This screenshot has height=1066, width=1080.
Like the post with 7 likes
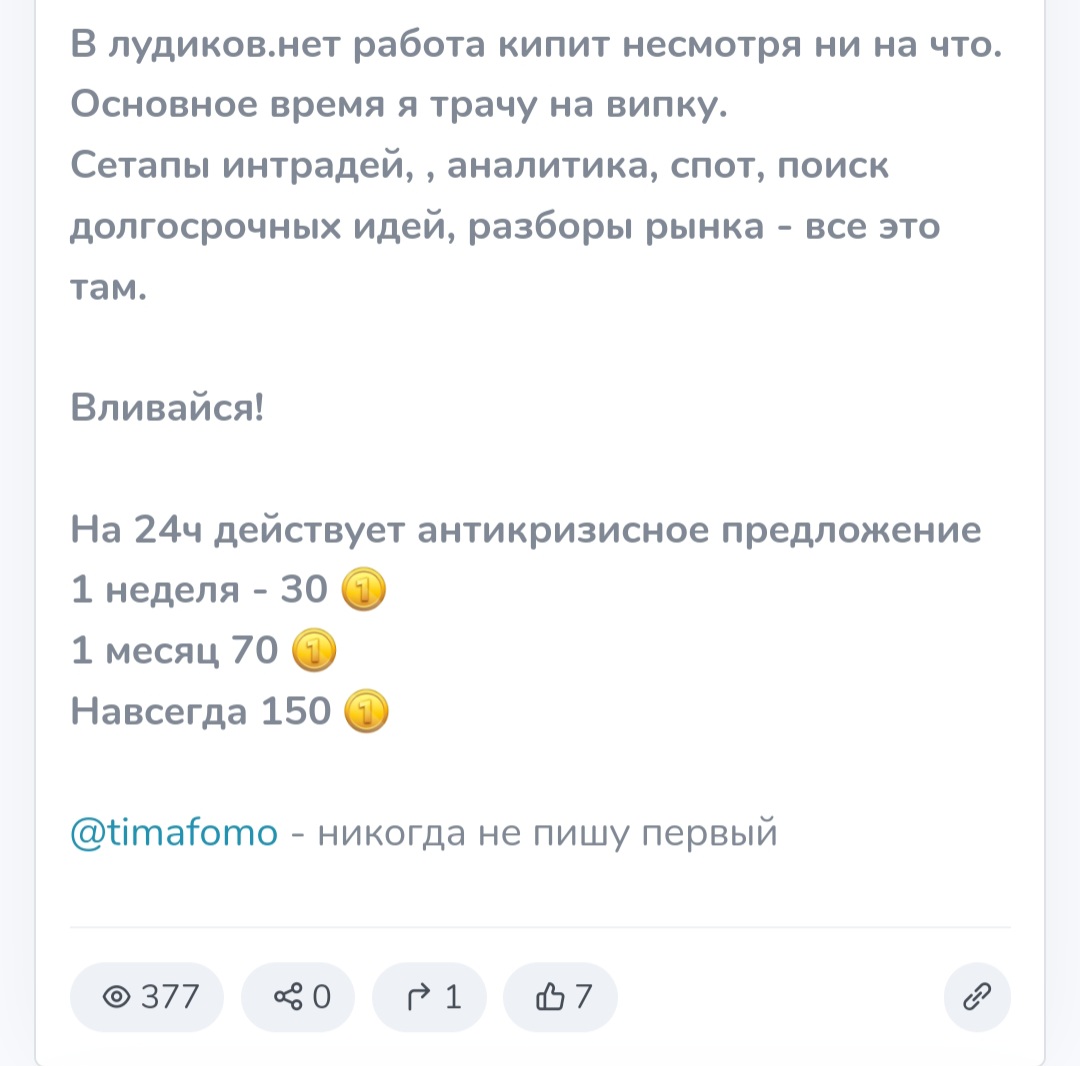pyautogui.click(x=560, y=997)
